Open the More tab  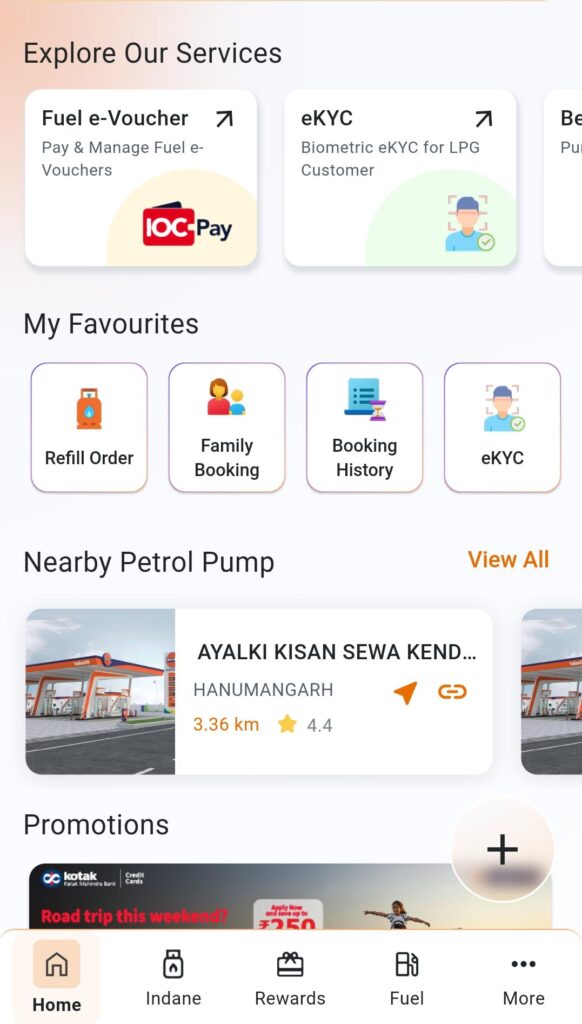click(523, 978)
